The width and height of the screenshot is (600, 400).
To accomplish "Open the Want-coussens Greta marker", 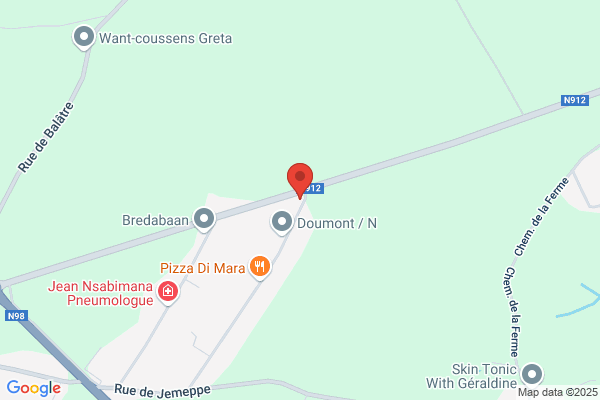I will 84,38.
